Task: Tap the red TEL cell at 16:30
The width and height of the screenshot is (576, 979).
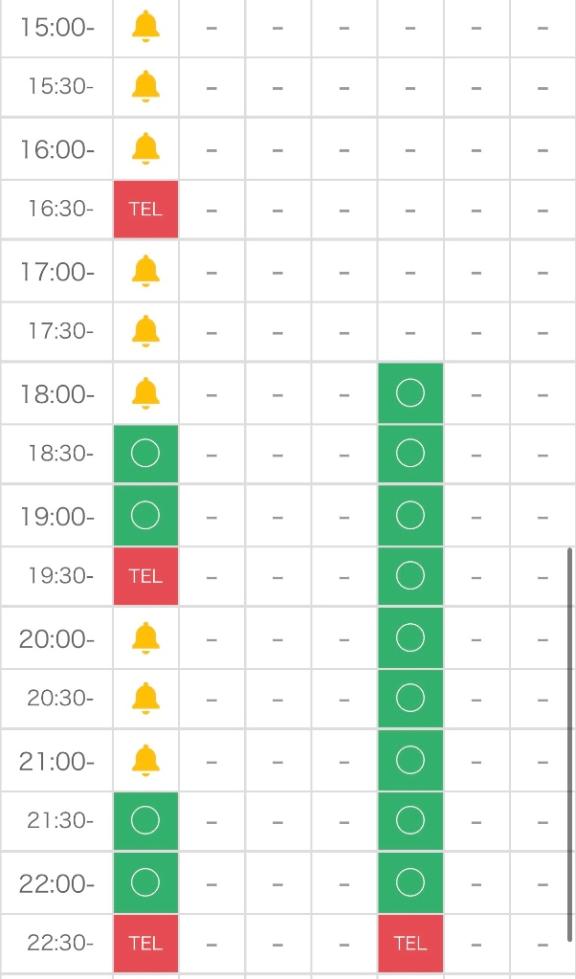Action: point(145,209)
